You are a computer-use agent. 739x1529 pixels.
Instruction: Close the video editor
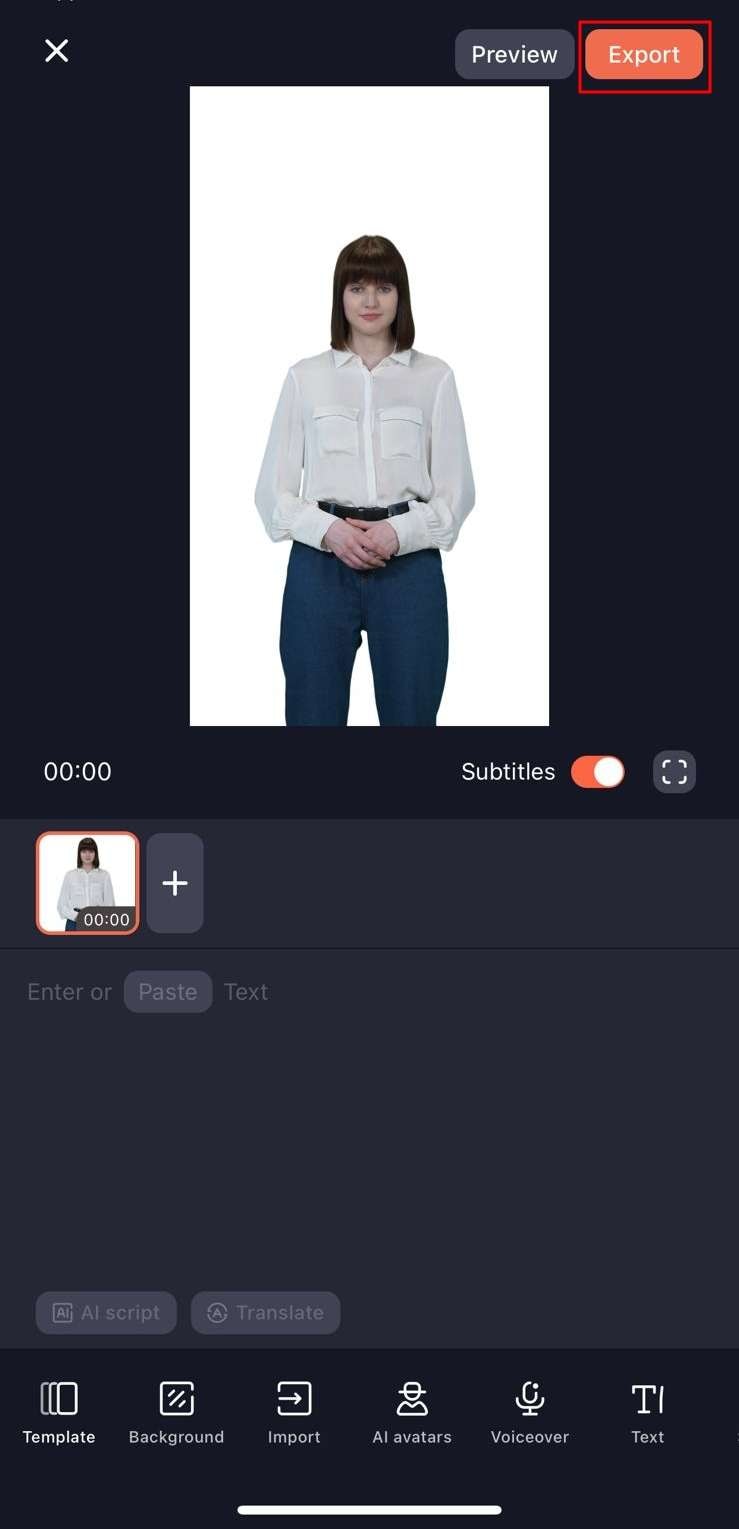pyautogui.click(x=57, y=51)
